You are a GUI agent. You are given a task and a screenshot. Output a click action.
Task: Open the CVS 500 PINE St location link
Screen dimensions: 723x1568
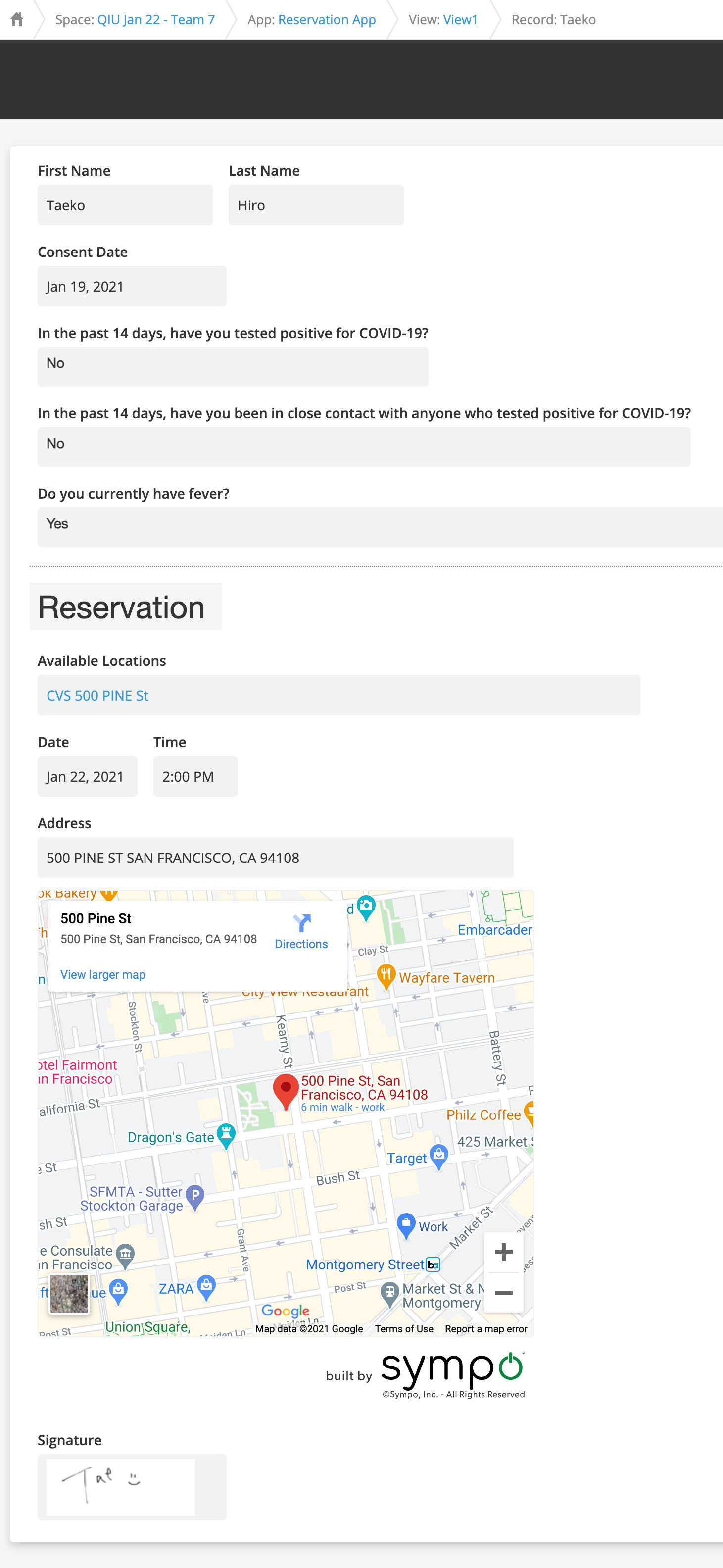coord(97,695)
